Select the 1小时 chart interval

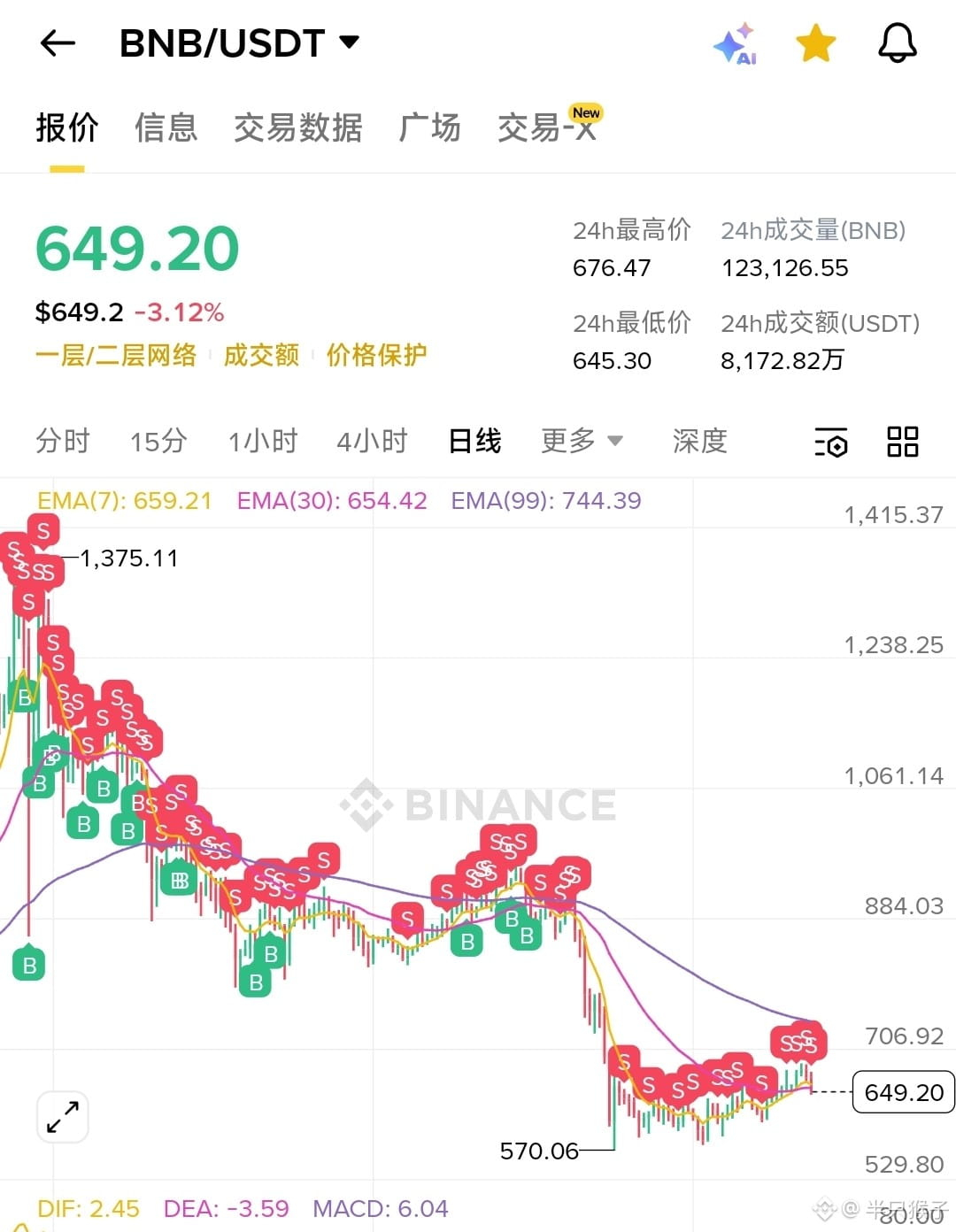(263, 441)
